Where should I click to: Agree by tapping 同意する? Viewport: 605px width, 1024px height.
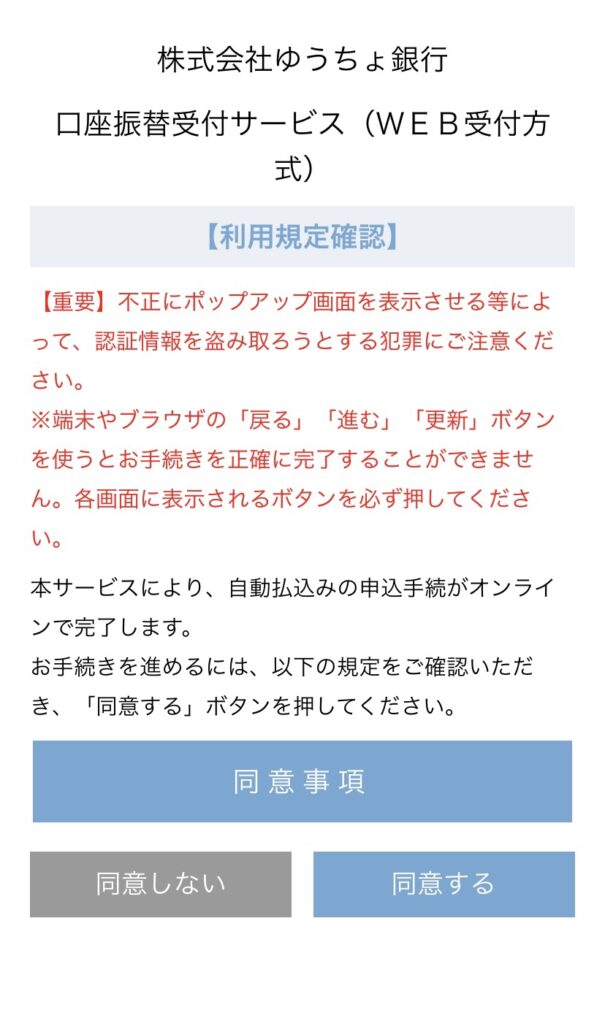point(443,884)
